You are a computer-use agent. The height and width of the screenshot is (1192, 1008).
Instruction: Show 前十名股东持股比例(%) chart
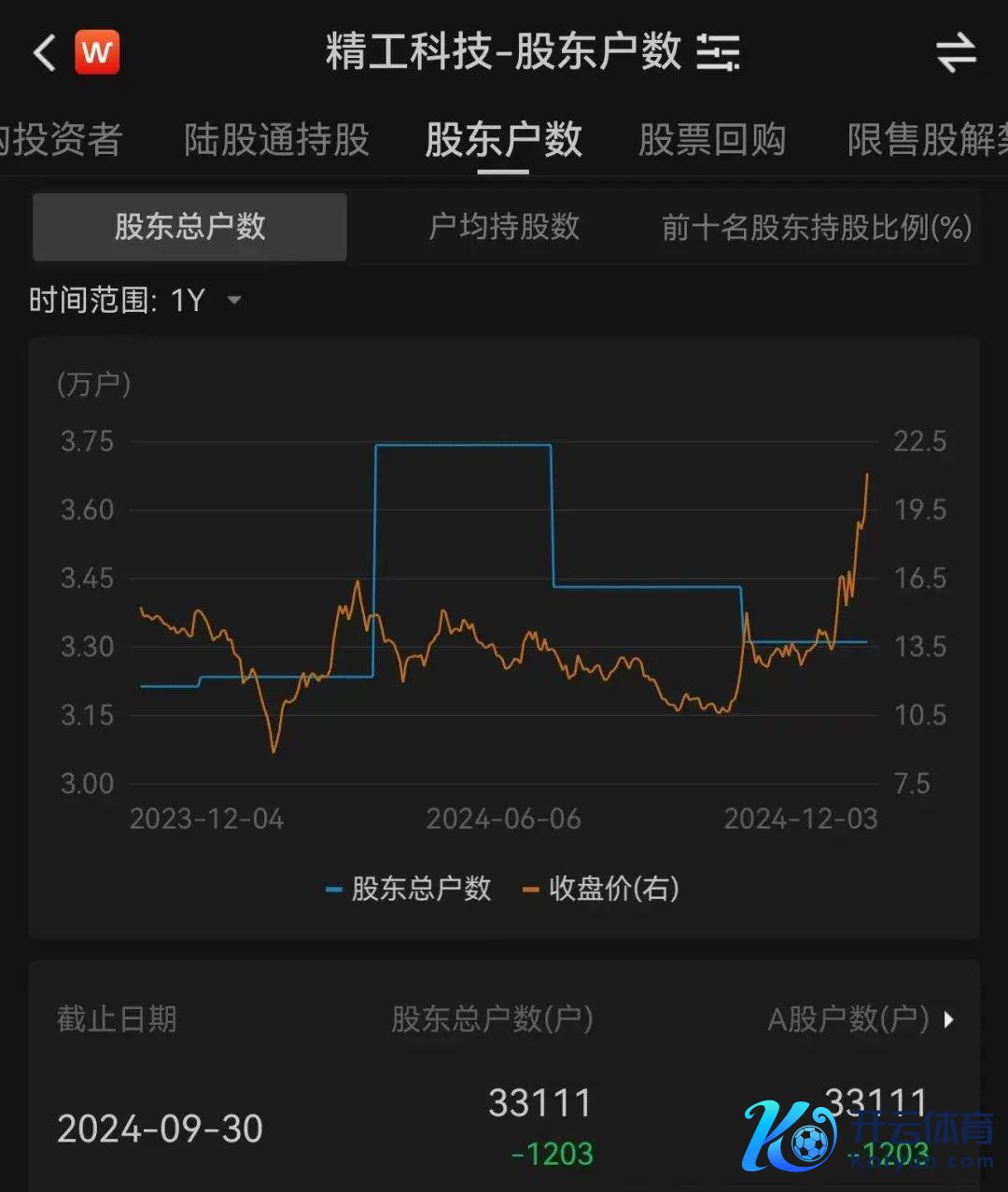pos(817,227)
